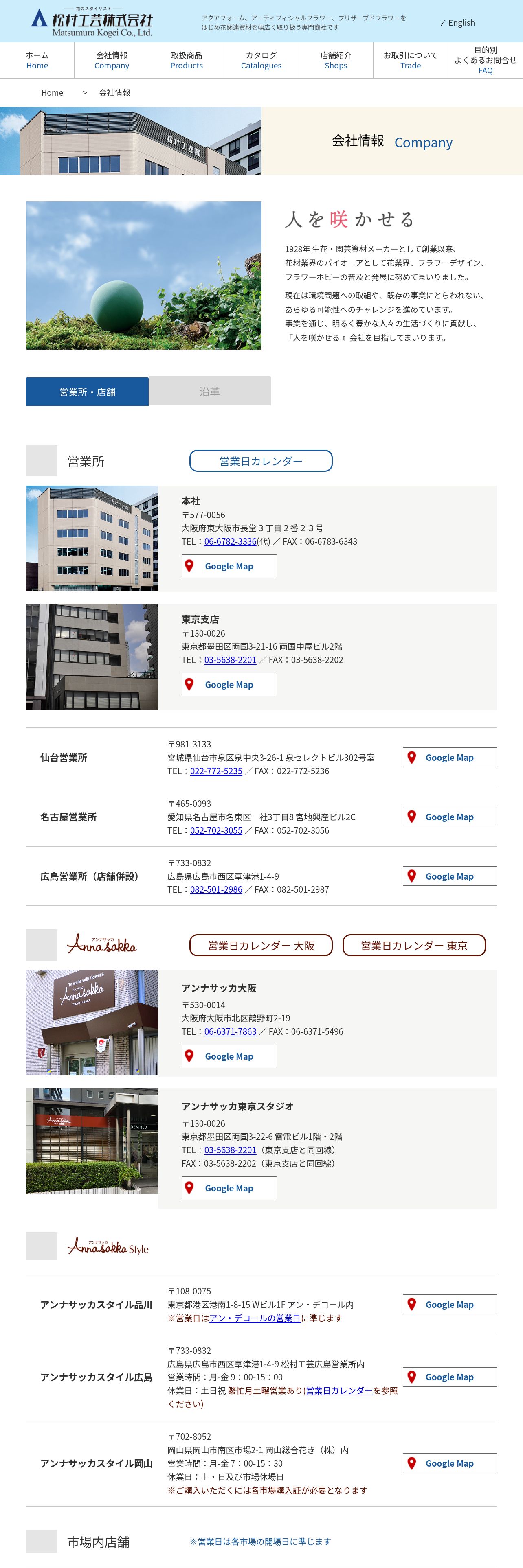Open Google Map for 本社
523x1568 pixels.
click(229, 566)
